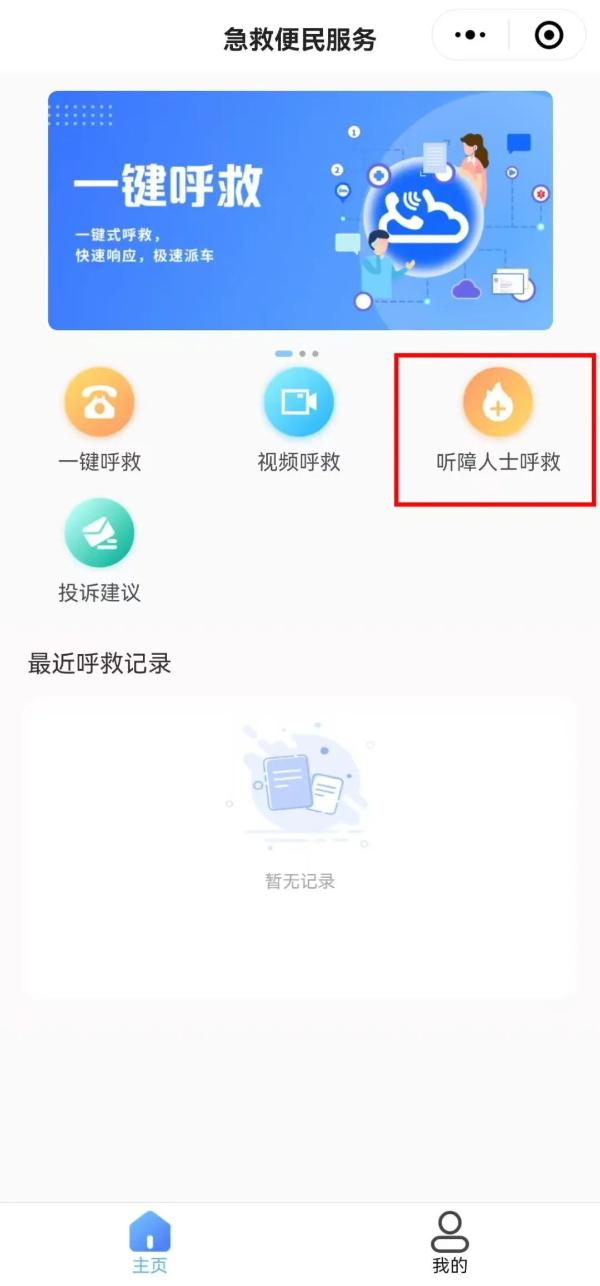Open the 一键呼救 banner
600x1286 pixels.
click(x=300, y=210)
